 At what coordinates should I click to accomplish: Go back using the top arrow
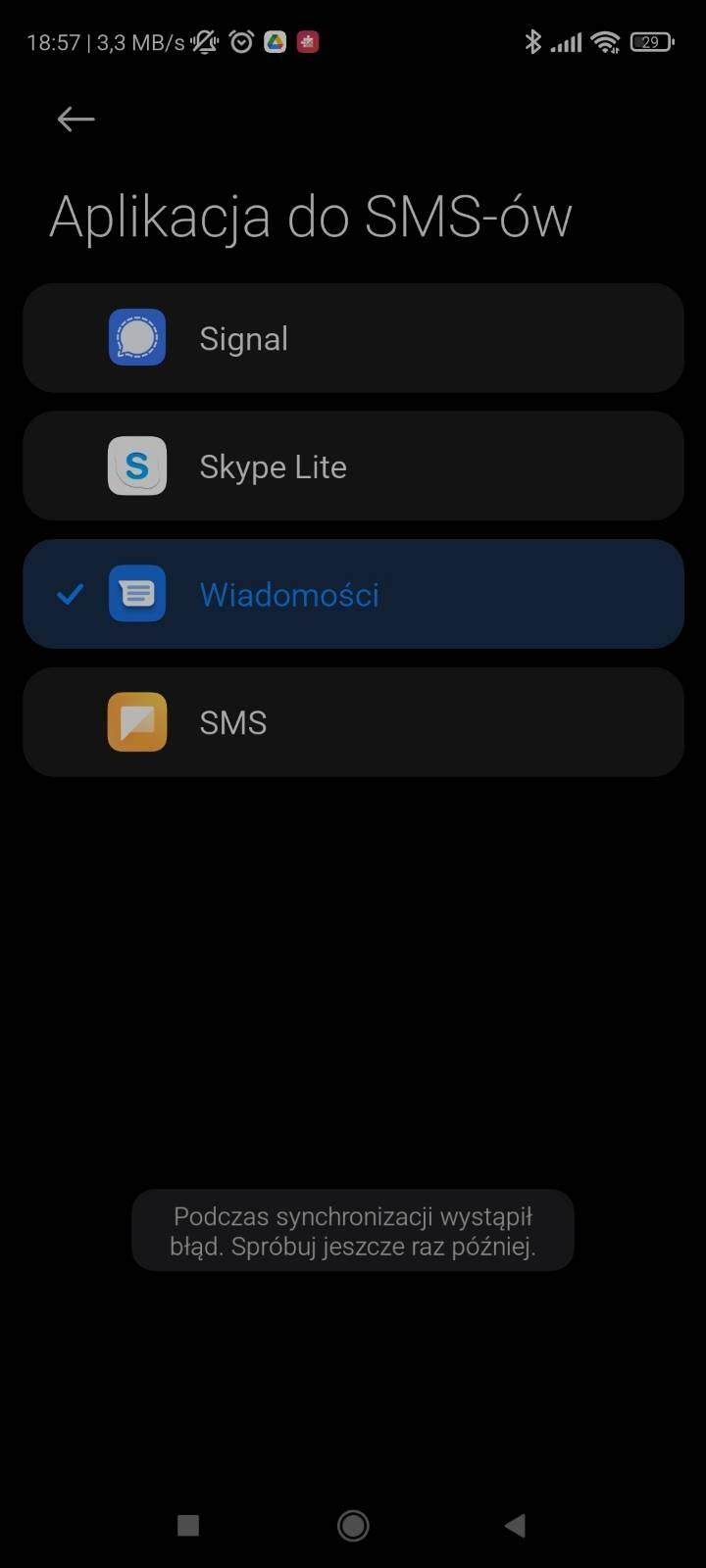coord(76,120)
